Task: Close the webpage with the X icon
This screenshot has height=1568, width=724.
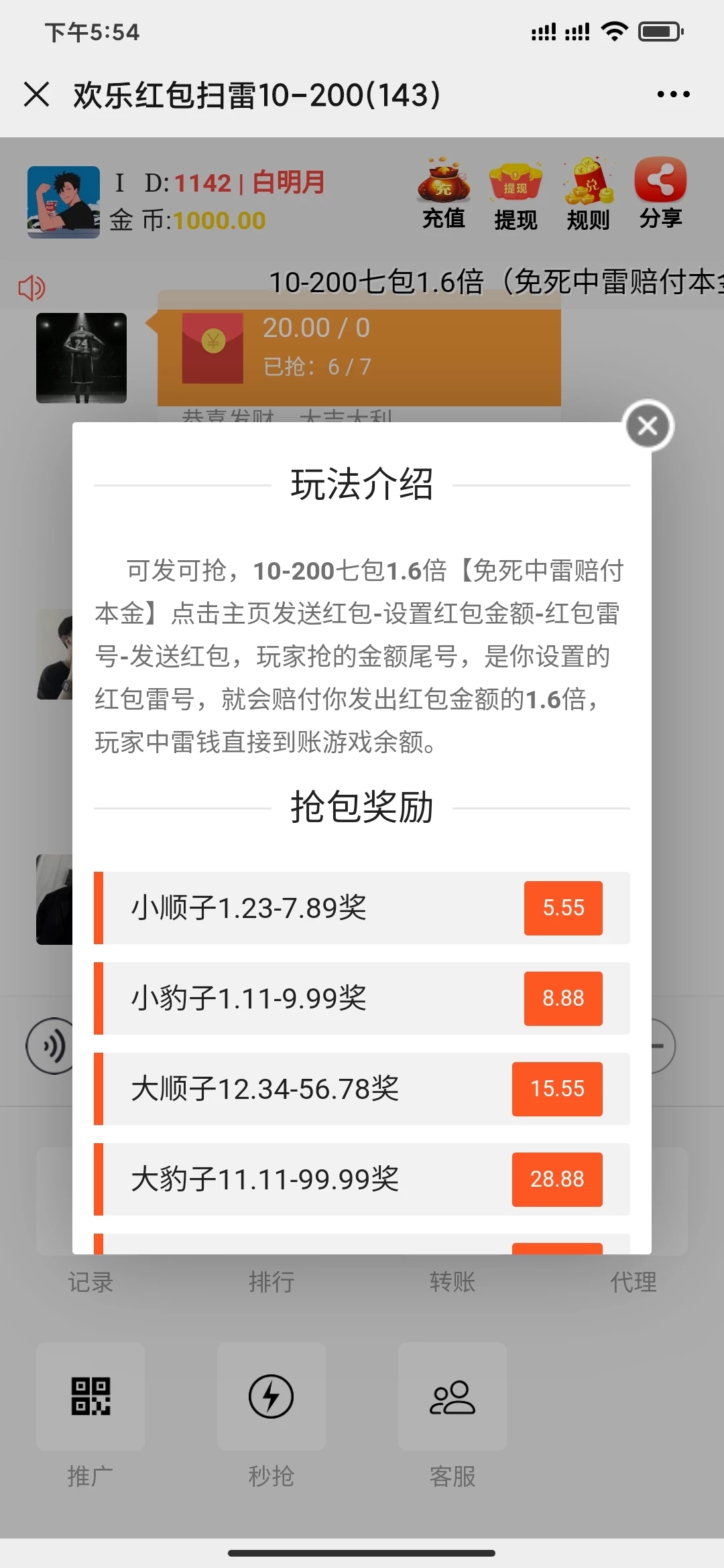Action: pyautogui.click(x=36, y=94)
